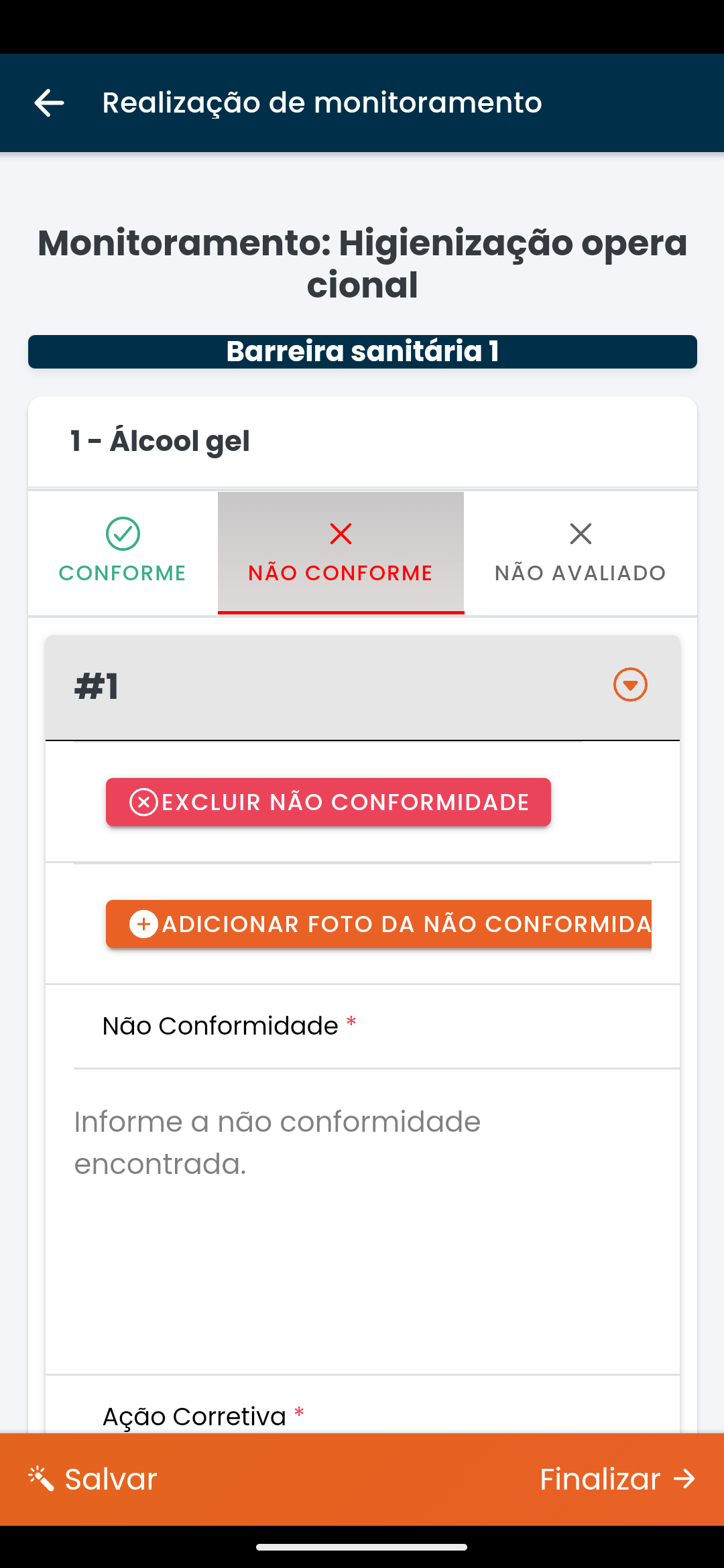
Task: Mark Álcool gel as Conforme
Action: tap(123, 552)
